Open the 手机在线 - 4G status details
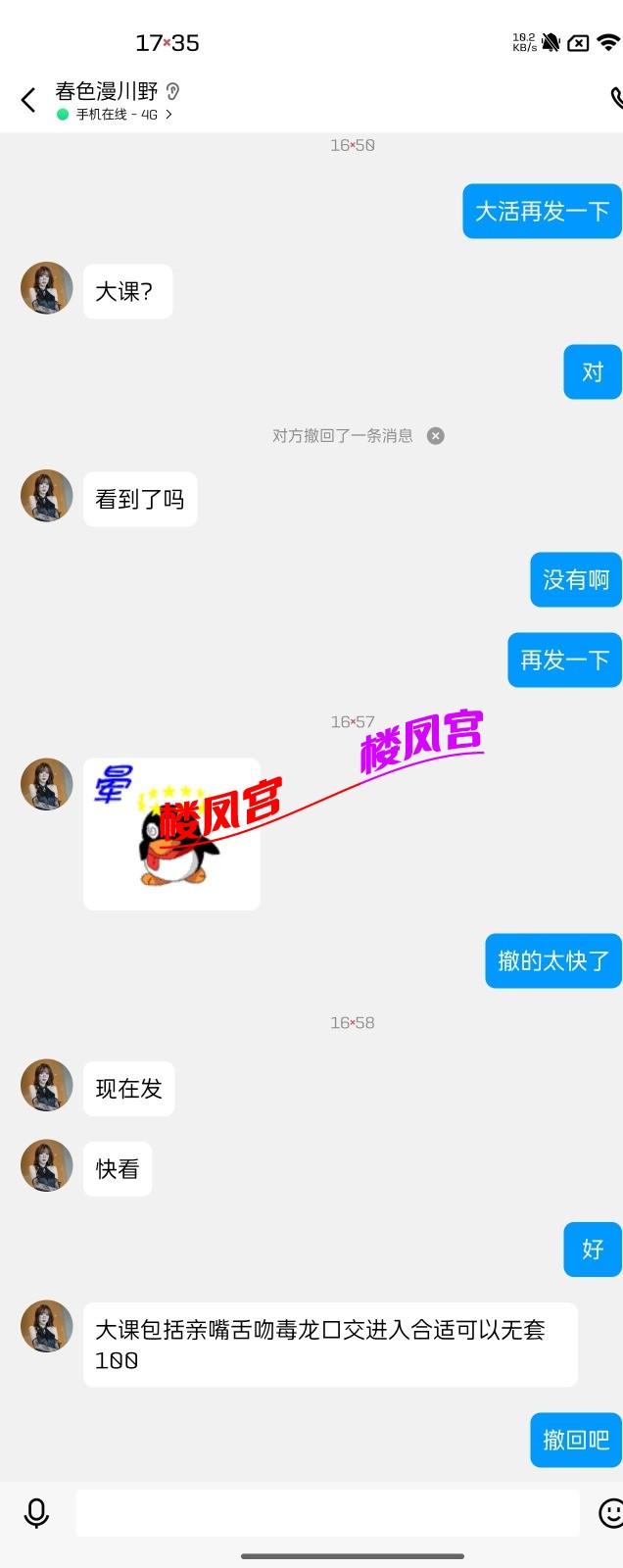This screenshot has height=1568, width=623. pyautogui.click(x=116, y=115)
